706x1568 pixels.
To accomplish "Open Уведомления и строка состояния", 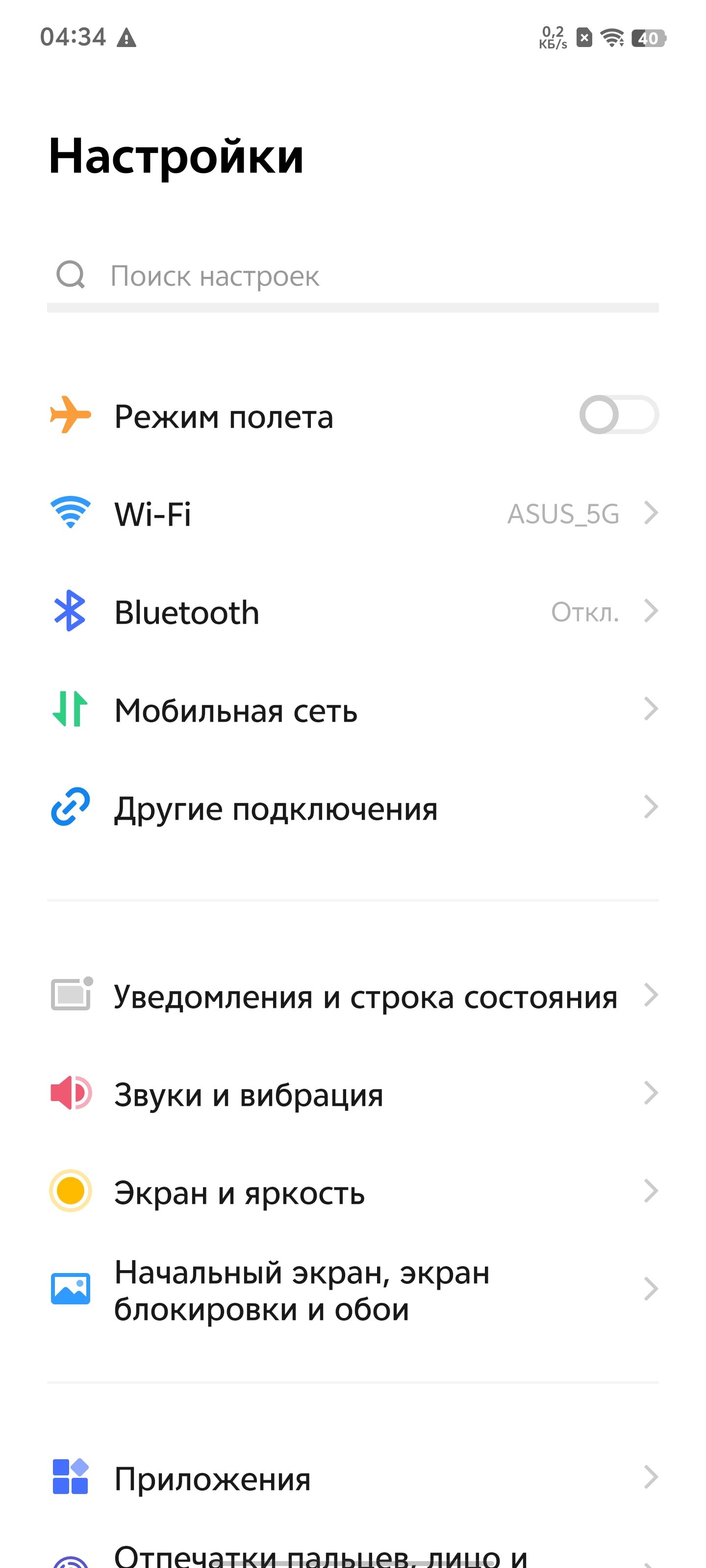I will [x=353, y=997].
